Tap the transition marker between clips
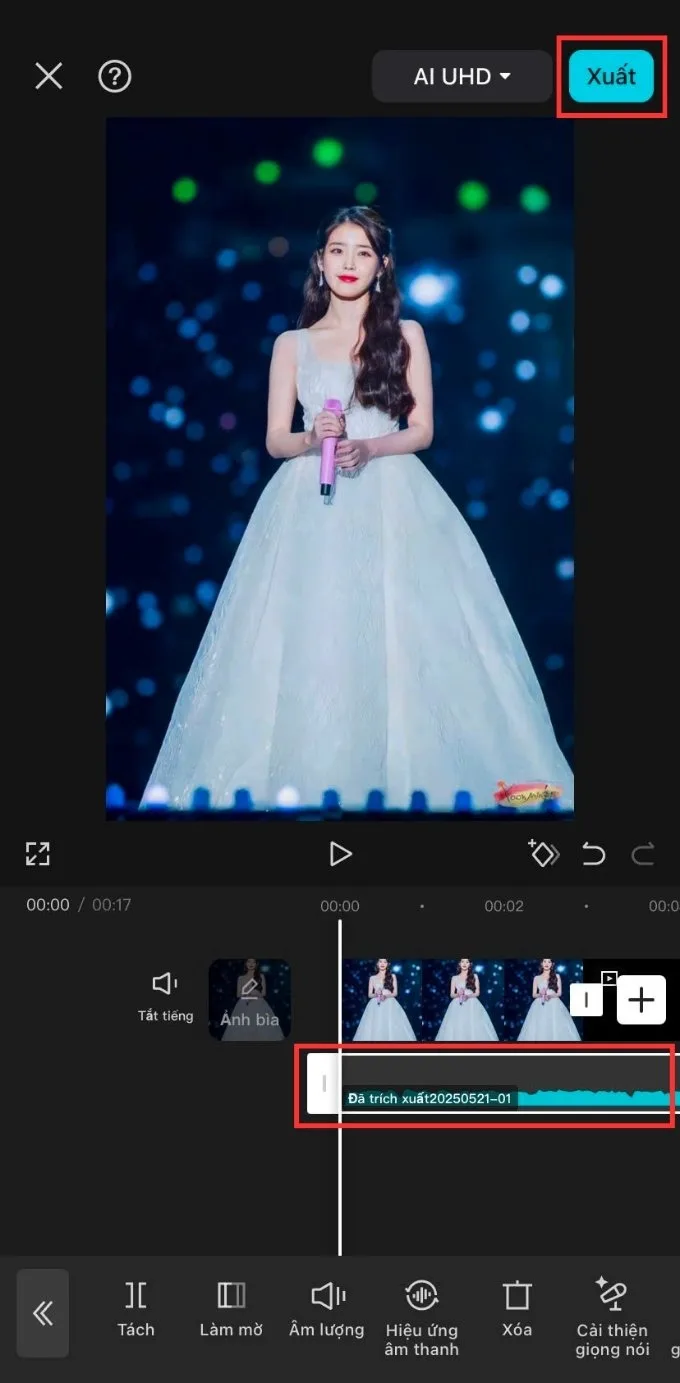The width and height of the screenshot is (680, 1383). [587, 998]
